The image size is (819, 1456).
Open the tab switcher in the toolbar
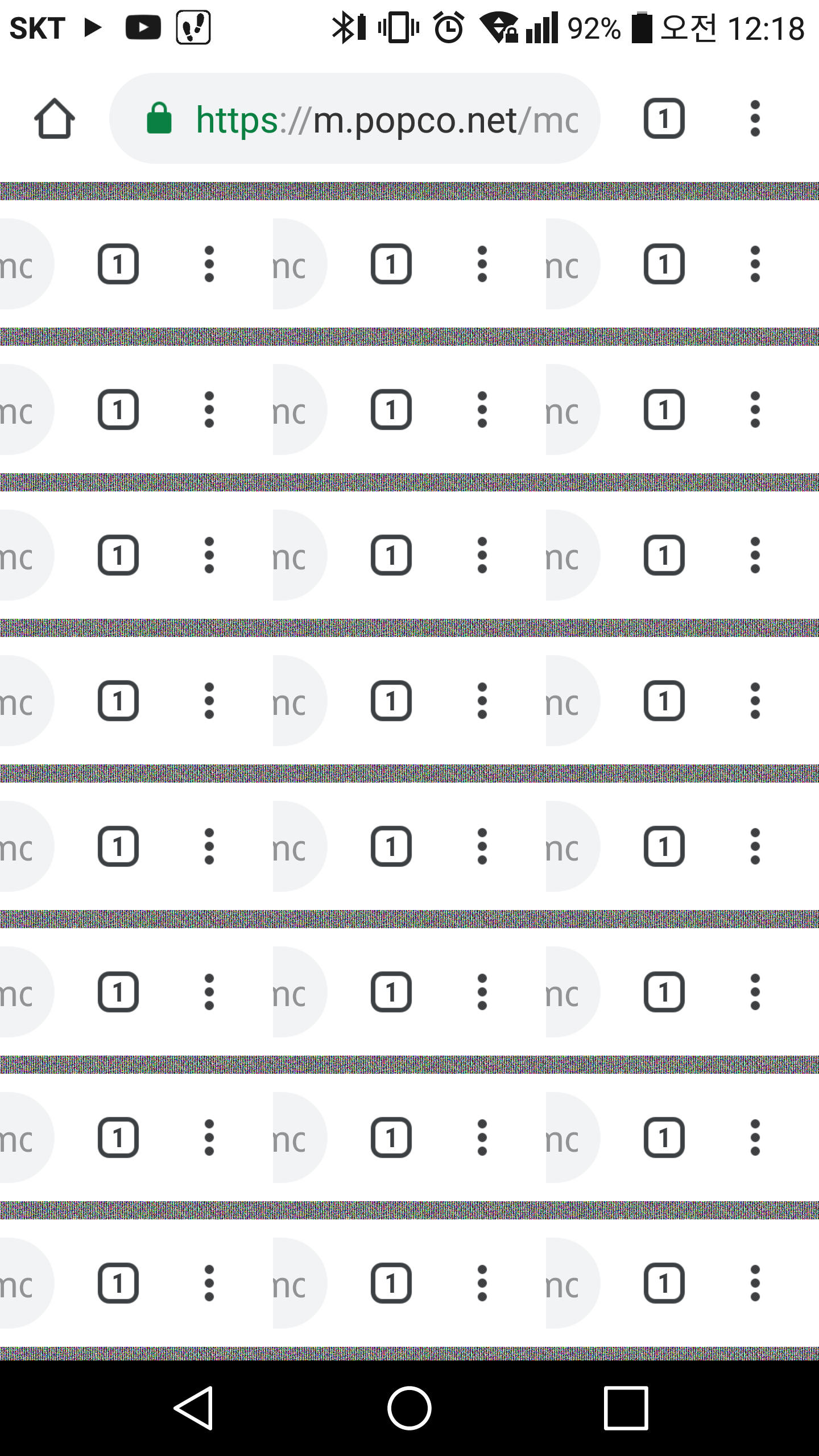pos(664,119)
